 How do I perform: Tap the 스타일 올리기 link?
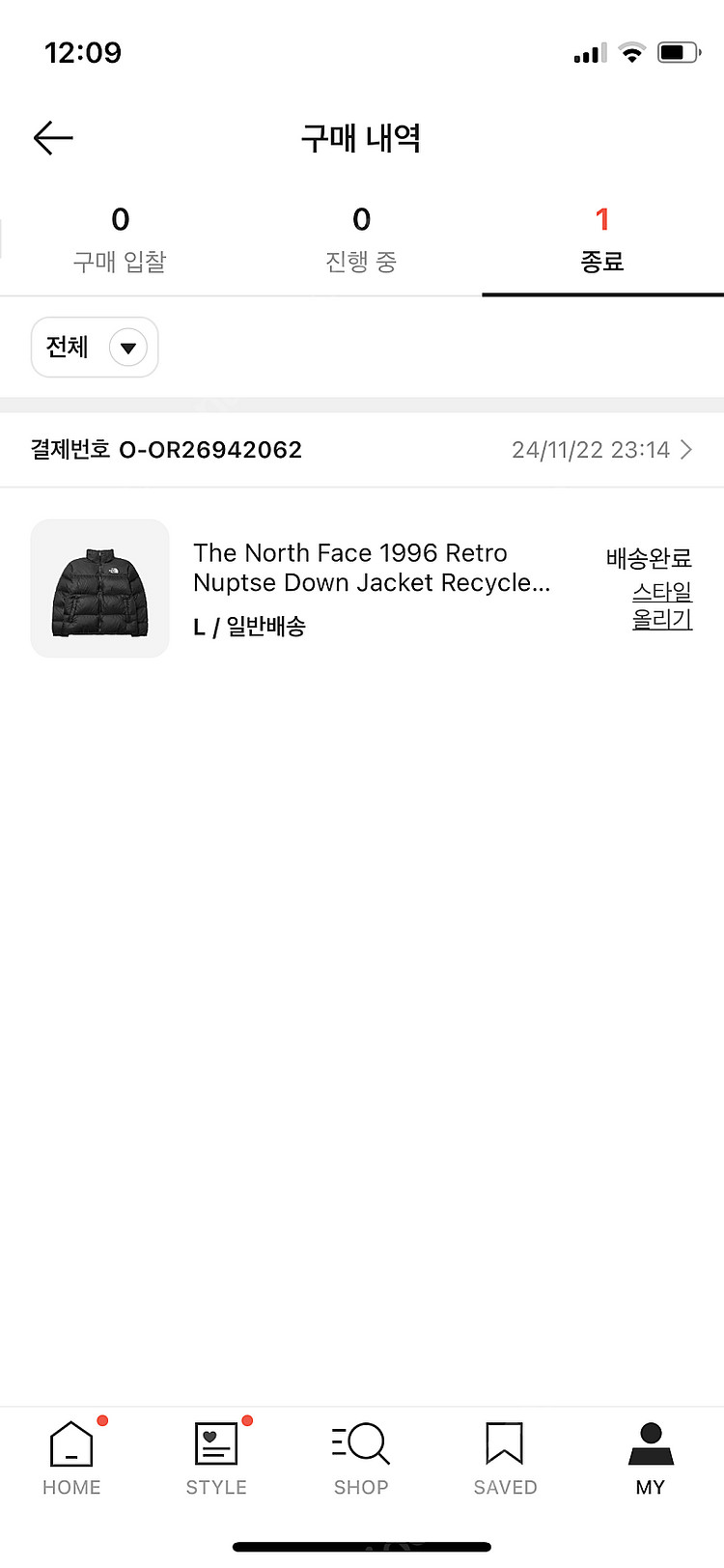[662, 605]
